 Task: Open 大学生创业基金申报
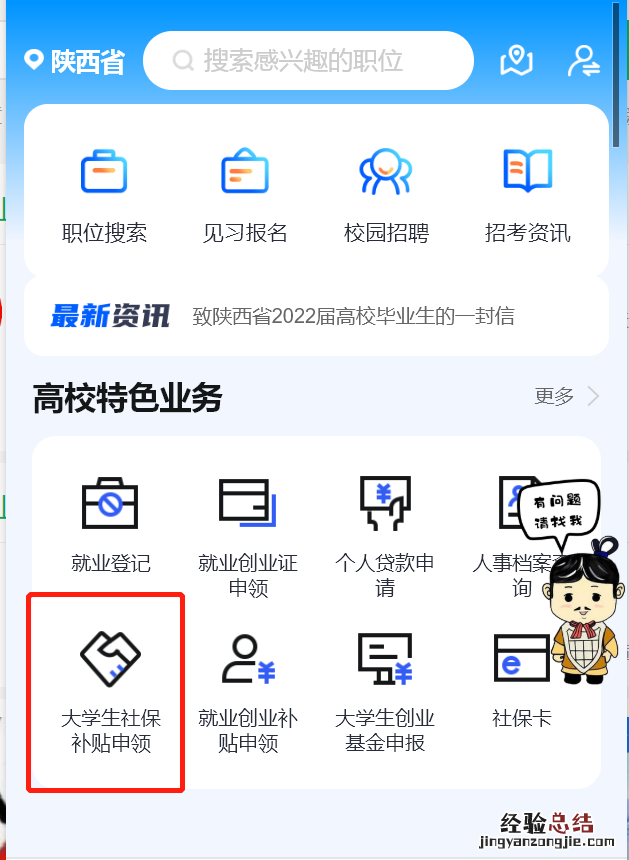click(385, 692)
